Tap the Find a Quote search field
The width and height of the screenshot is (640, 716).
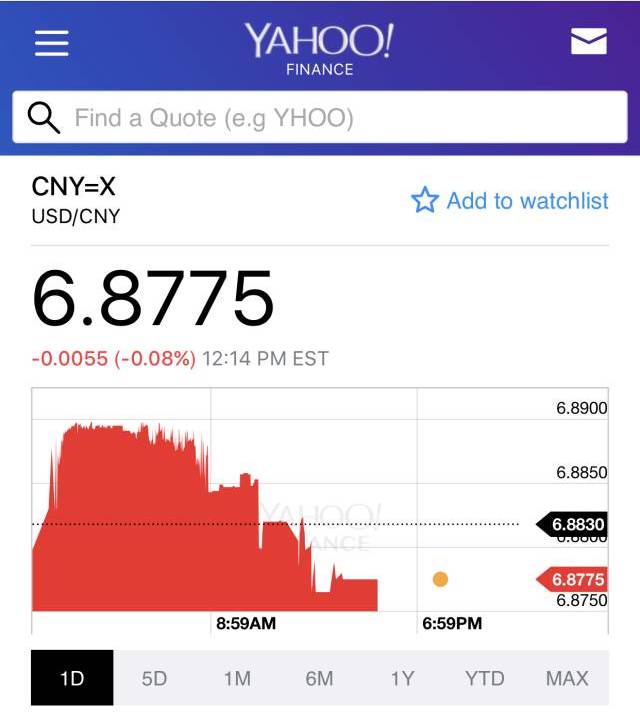[x=320, y=118]
